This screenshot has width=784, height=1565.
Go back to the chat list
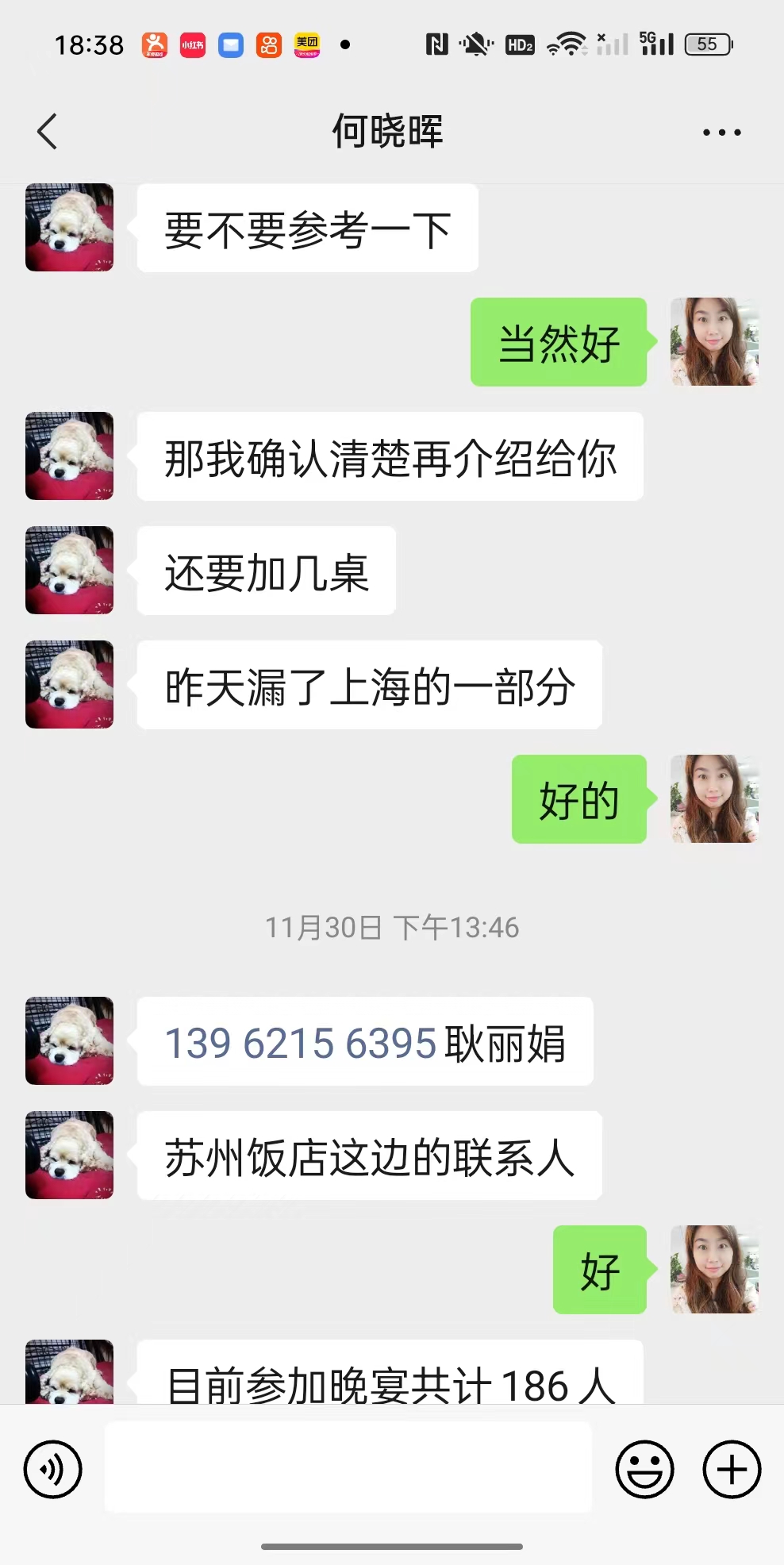(48, 132)
